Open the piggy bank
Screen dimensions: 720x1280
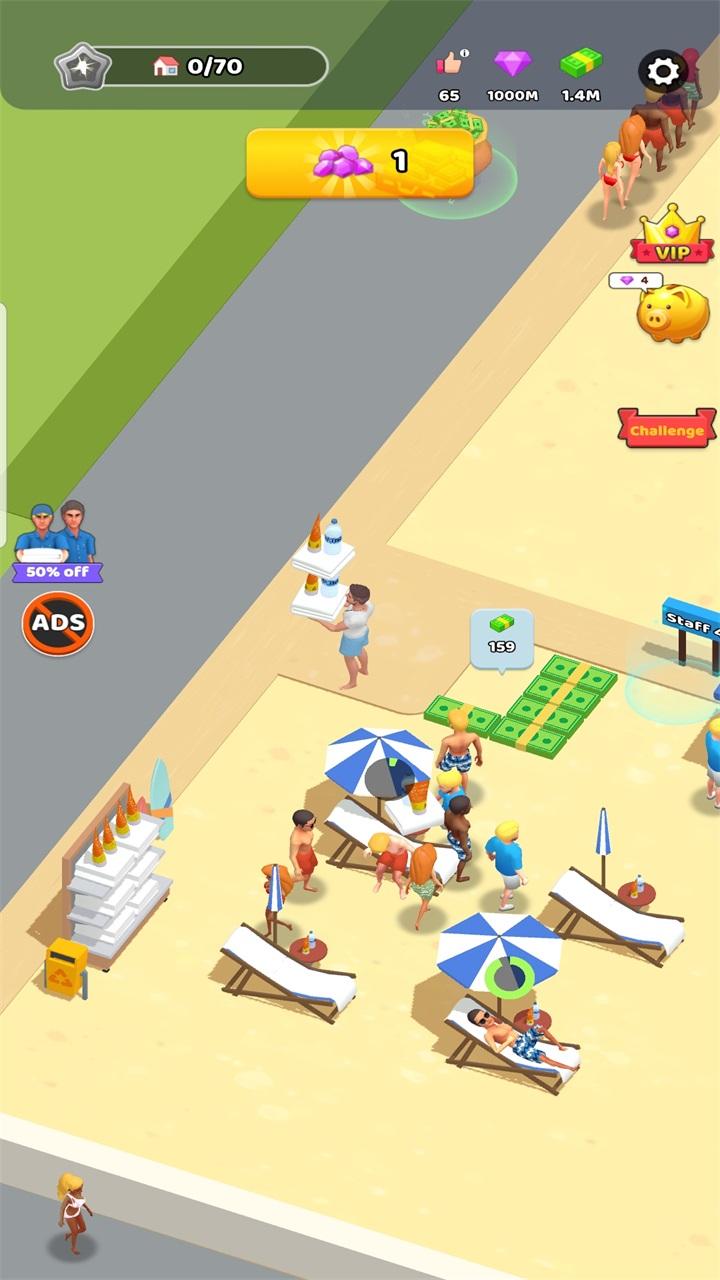pos(673,312)
